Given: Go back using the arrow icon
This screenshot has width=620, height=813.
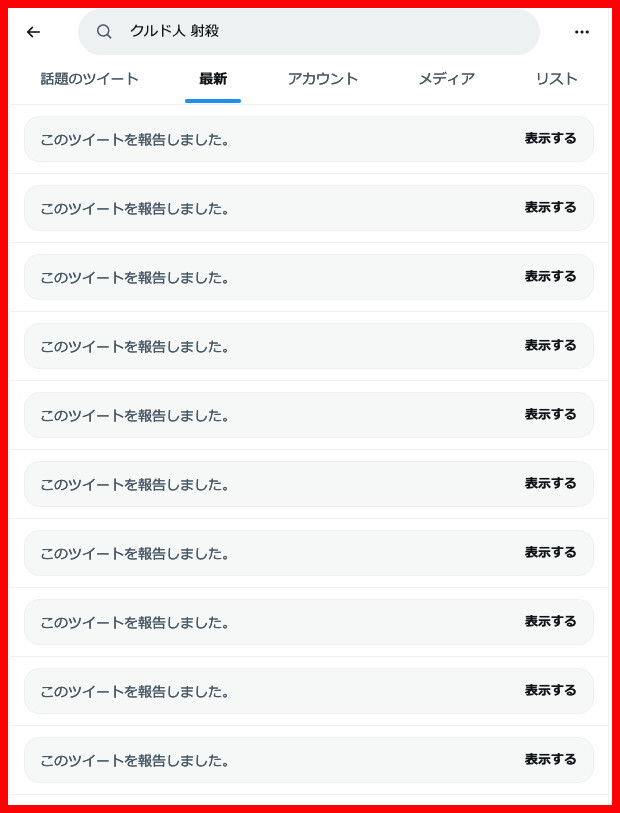Looking at the screenshot, I should pos(33,32).
